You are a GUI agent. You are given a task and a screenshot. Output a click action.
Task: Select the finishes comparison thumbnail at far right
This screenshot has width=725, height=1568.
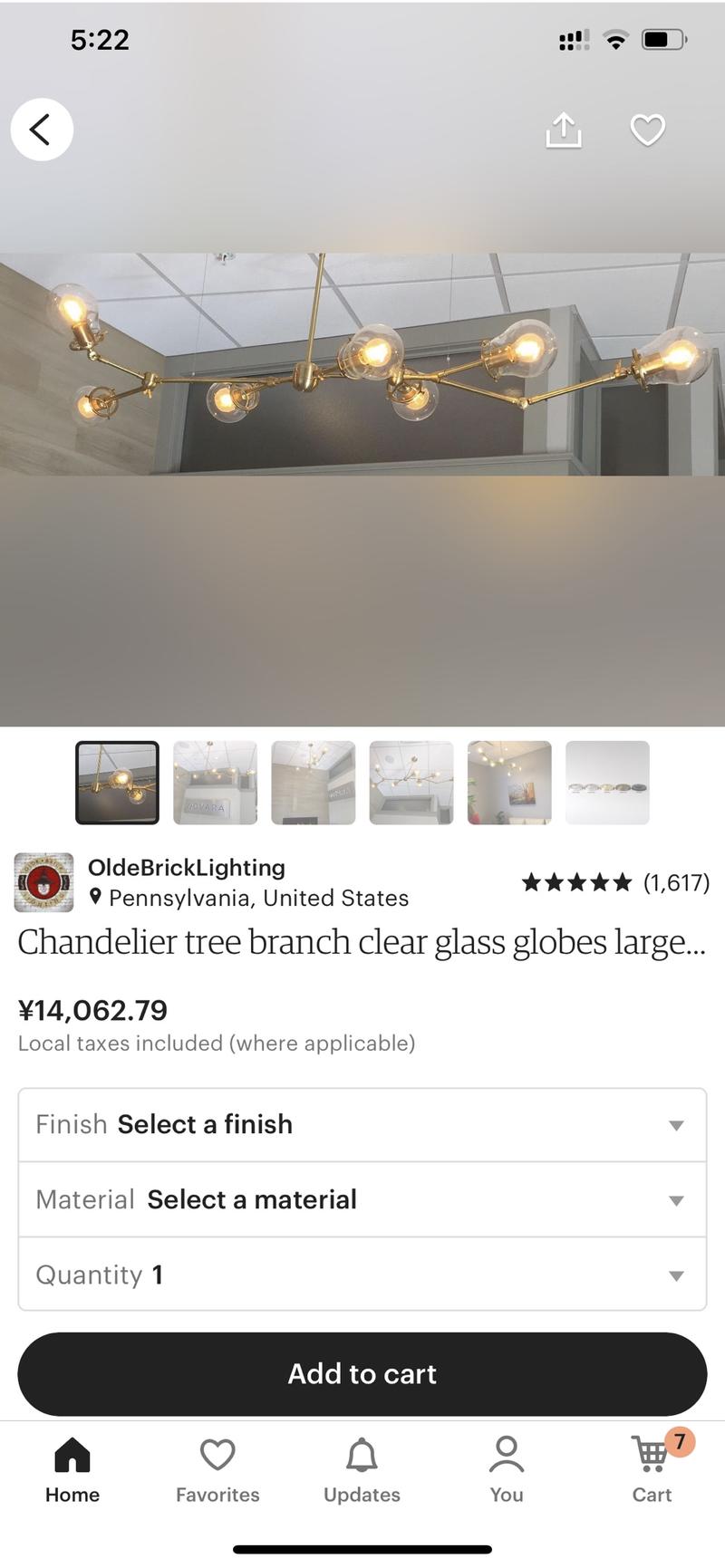pos(607,783)
